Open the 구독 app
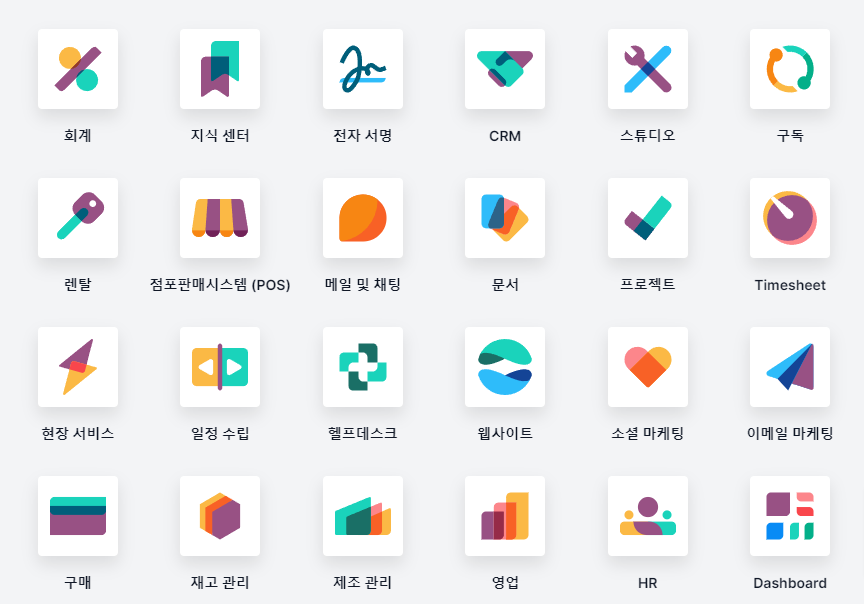 (x=790, y=69)
